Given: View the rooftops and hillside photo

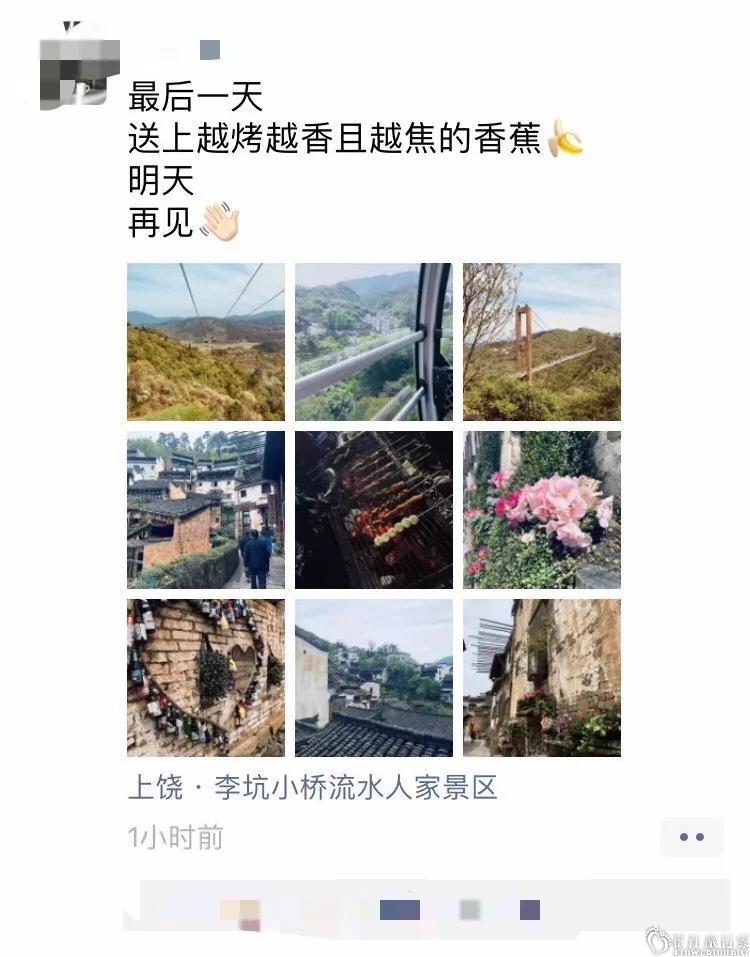Looking at the screenshot, I should (x=373, y=677).
